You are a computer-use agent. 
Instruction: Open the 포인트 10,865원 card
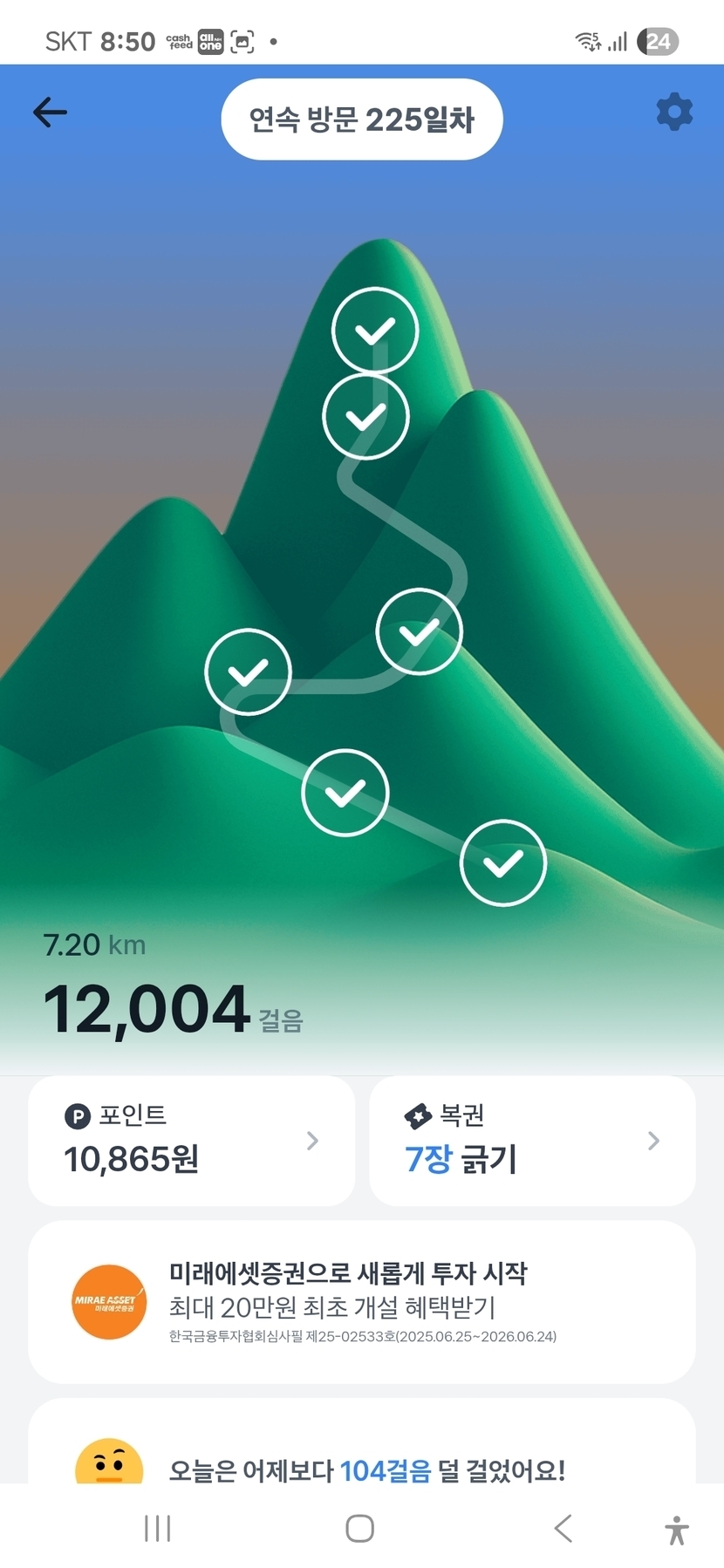coord(192,1141)
